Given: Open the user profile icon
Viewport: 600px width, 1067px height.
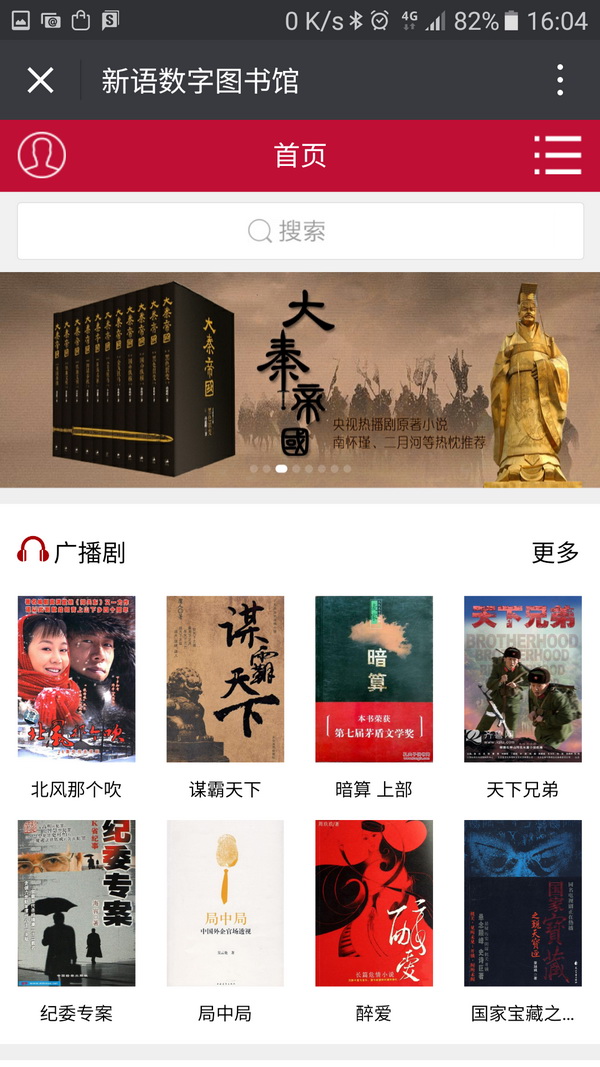Looking at the screenshot, I should point(42,155).
